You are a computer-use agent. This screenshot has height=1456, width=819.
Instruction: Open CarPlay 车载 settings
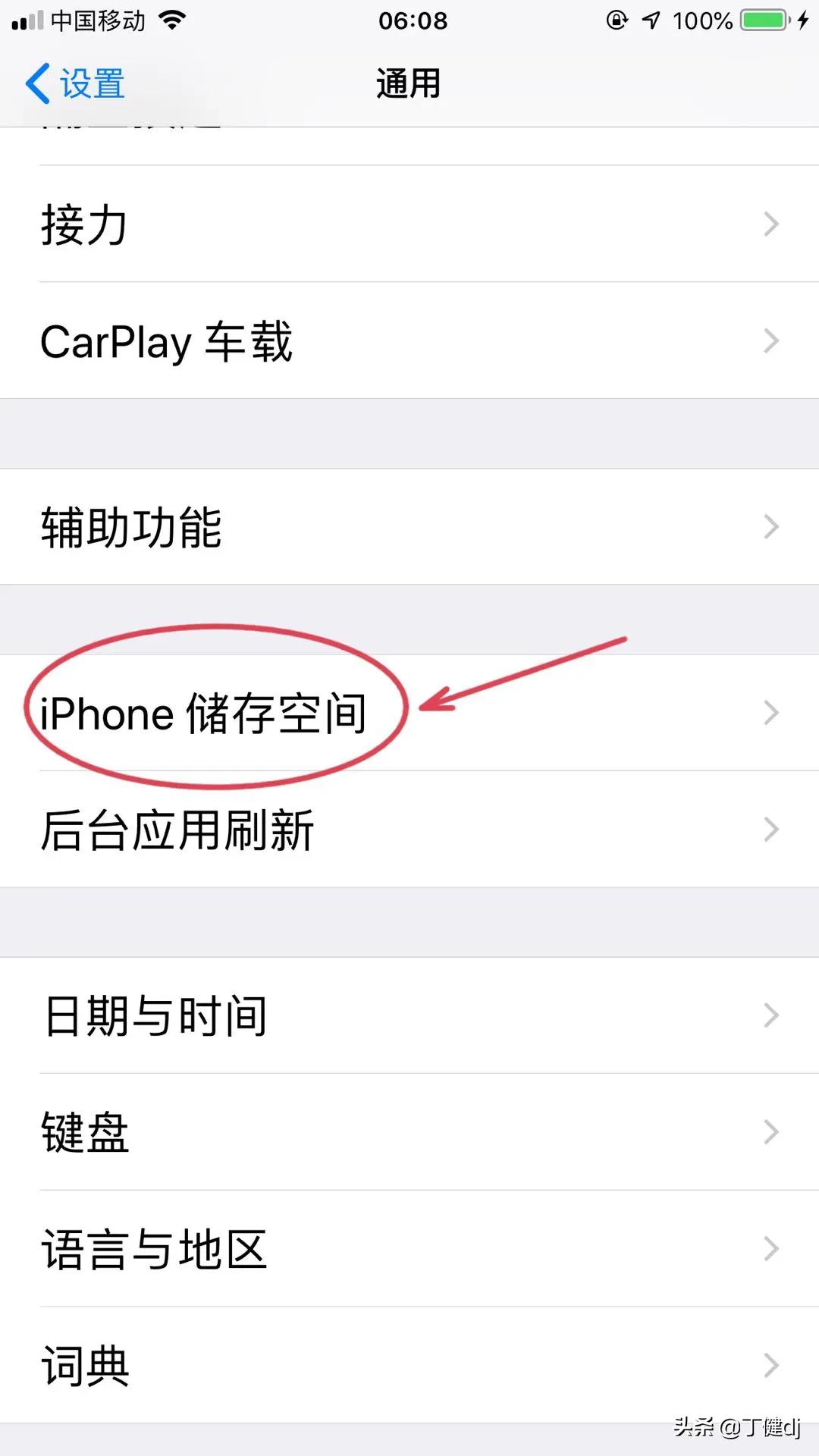[x=409, y=341]
